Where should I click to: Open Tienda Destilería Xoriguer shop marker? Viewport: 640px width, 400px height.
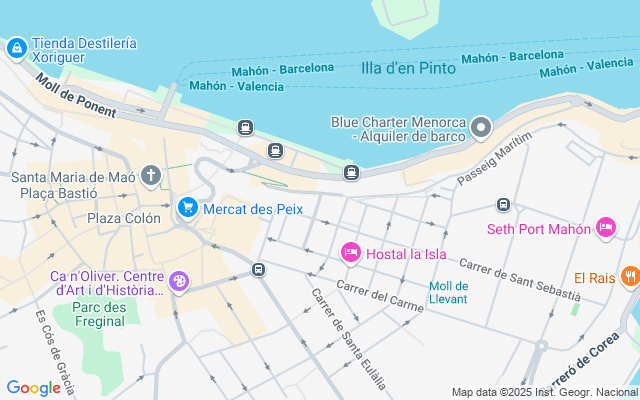[17, 48]
